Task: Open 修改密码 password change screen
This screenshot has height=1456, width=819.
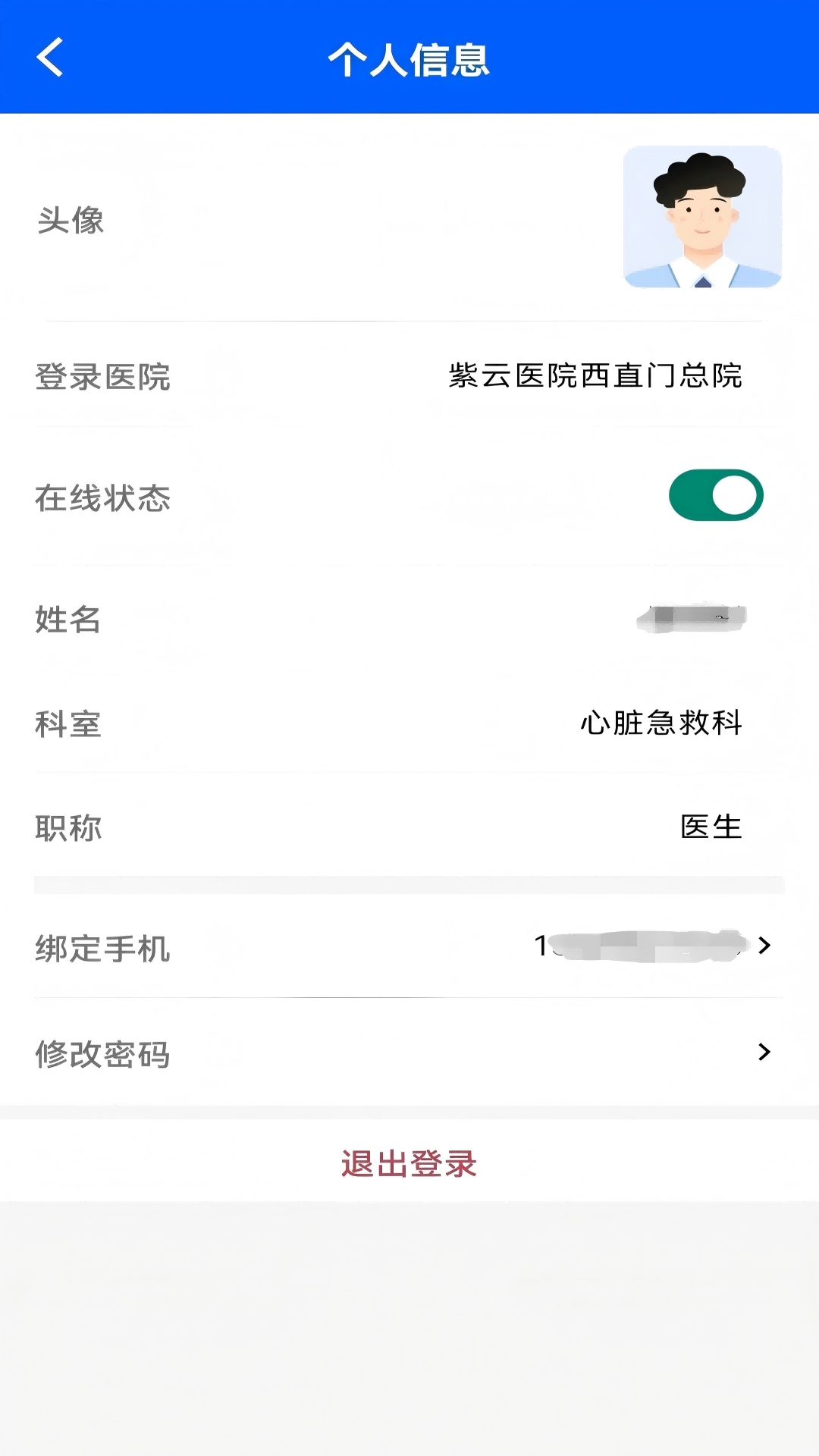Action: [x=409, y=1053]
